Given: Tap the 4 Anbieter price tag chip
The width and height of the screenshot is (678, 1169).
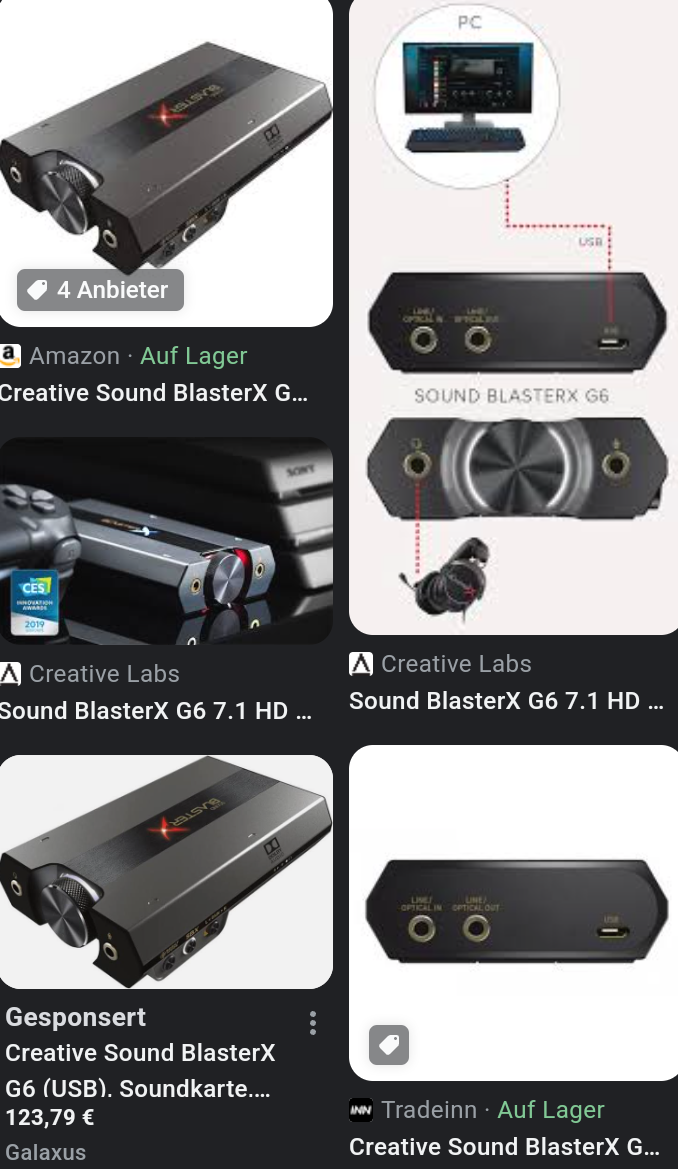Looking at the screenshot, I should pos(101,289).
